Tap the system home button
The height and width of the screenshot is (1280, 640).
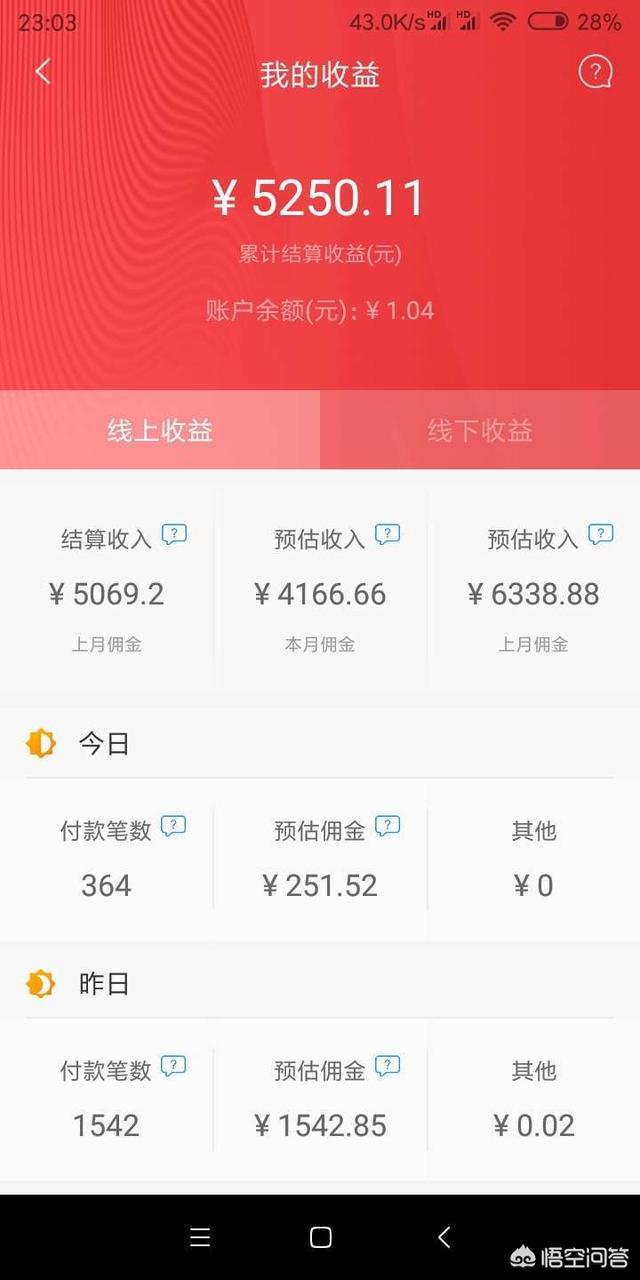320,1238
